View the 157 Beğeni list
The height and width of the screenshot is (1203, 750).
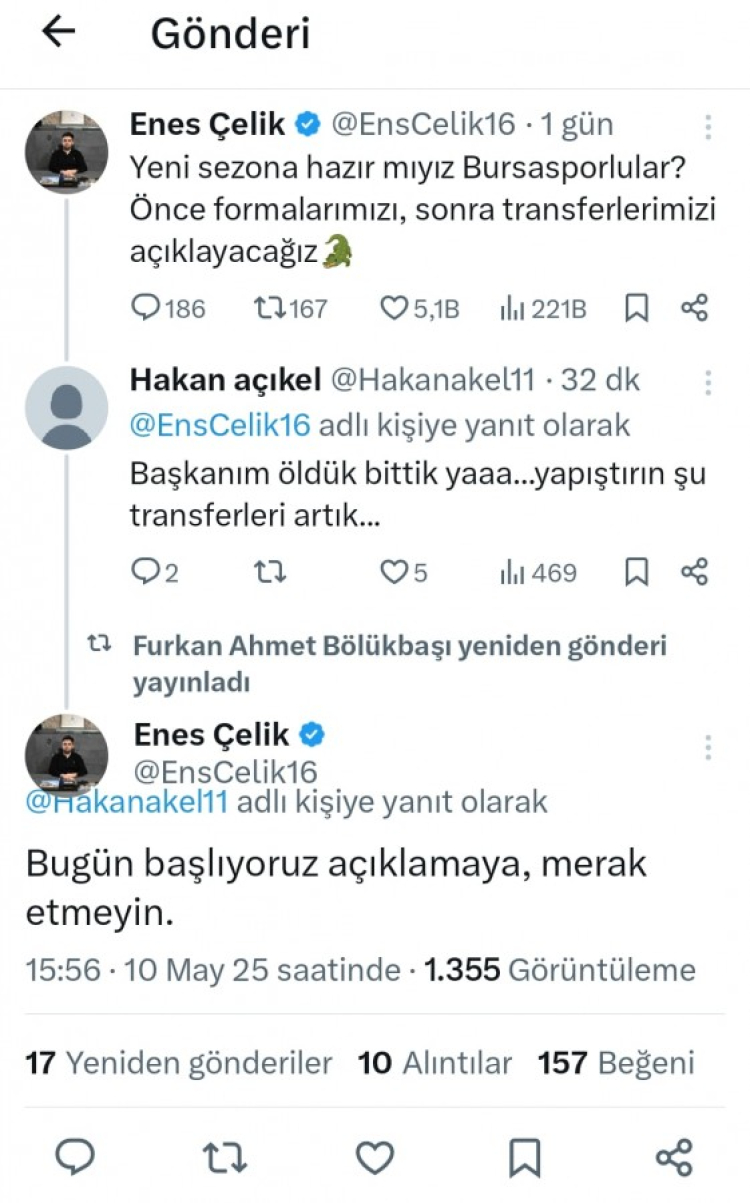[615, 1062]
